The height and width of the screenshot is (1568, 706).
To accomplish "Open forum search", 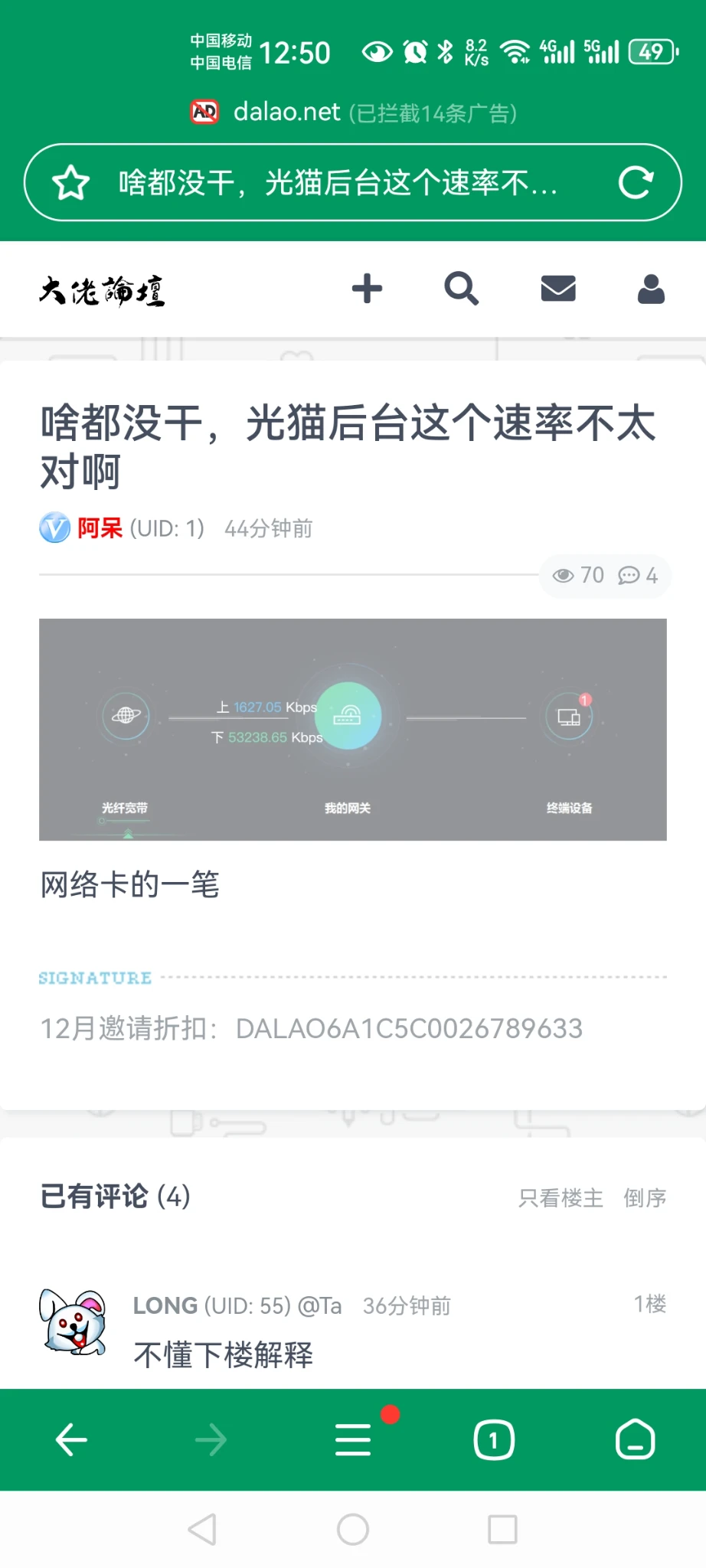I will pyautogui.click(x=462, y=289).
